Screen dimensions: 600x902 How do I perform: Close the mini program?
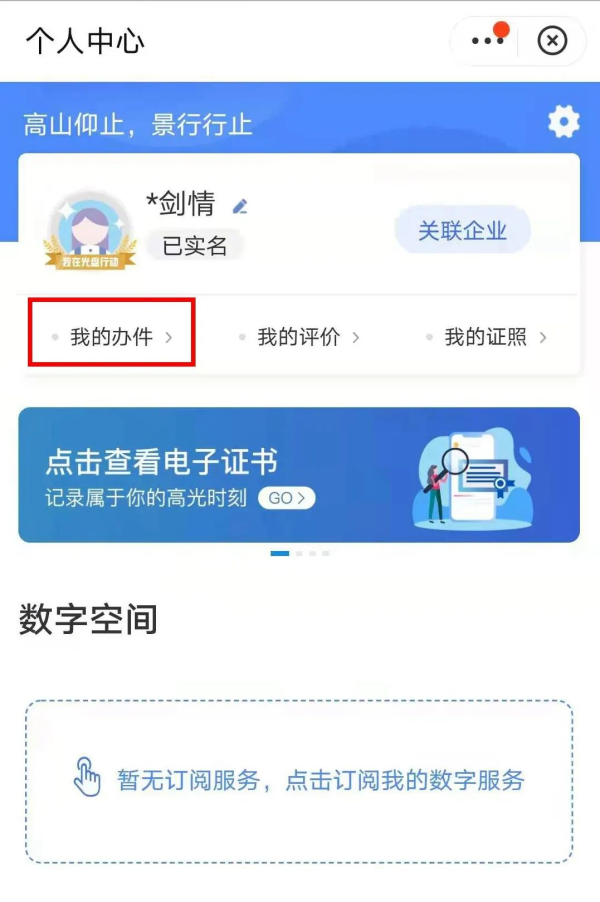point(552,41)
